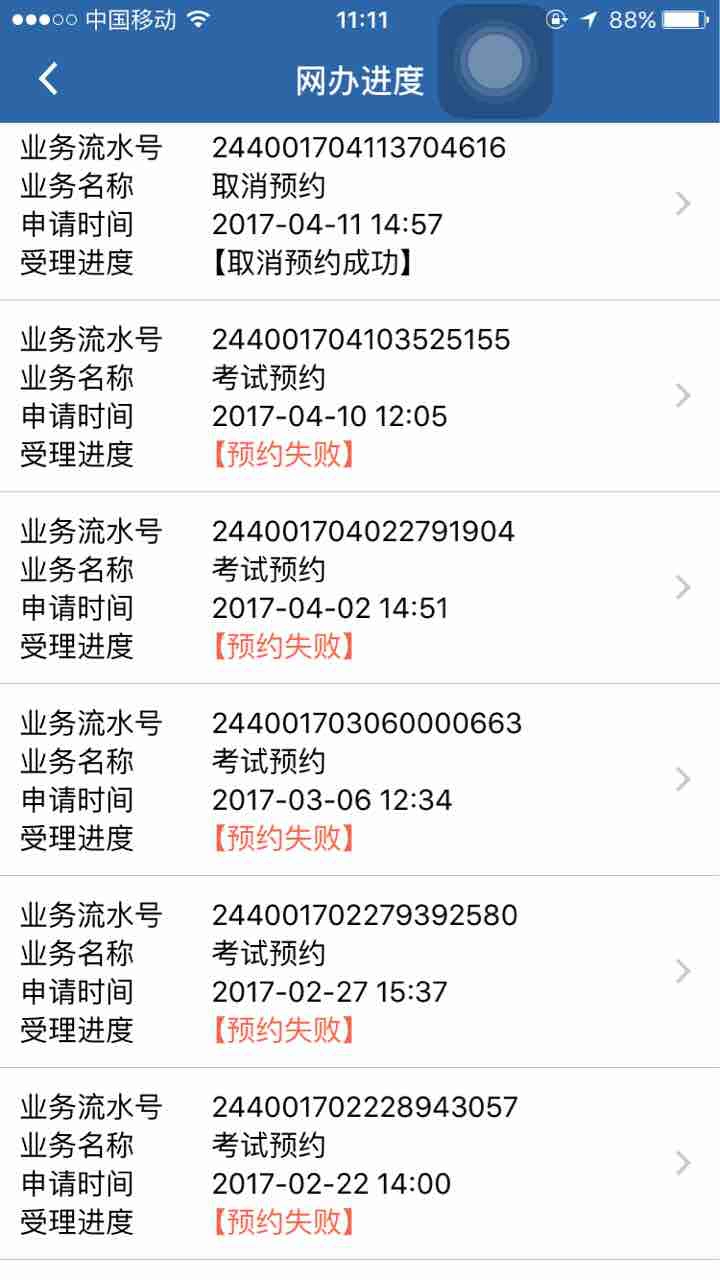
Task: Open the 考试预约 record from 2017-02-27
Action: coord(360,972)
